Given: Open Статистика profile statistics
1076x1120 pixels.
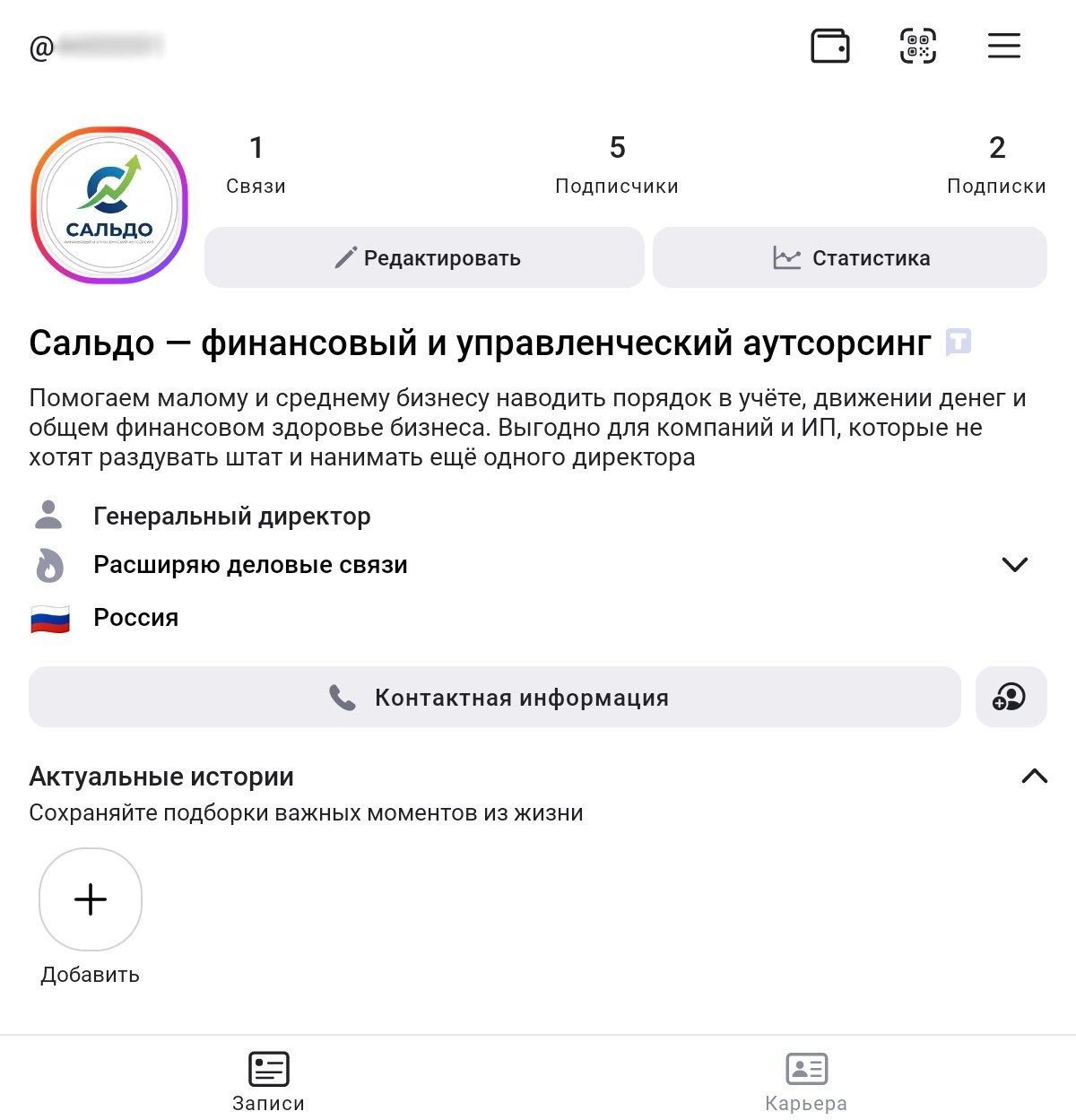Looking at the screenshot, I should coord(850,258).
